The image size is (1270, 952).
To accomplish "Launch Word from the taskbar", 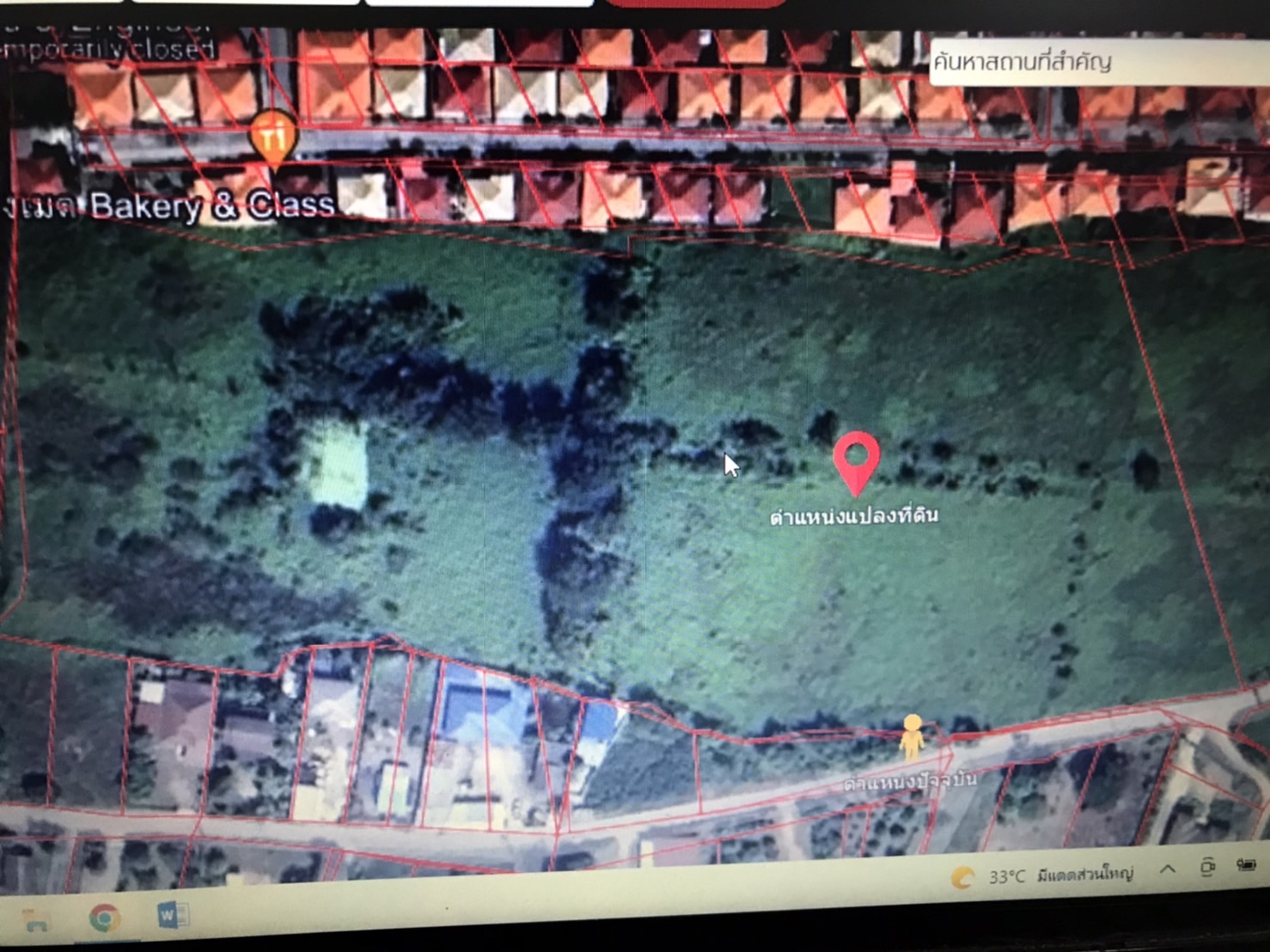I will [172, 916].
